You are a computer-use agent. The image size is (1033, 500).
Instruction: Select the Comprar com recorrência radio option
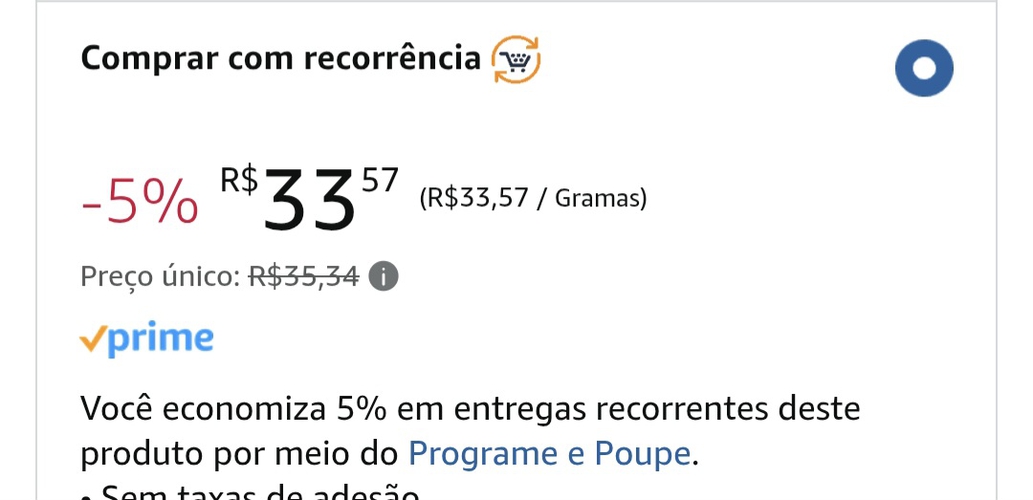click(923, 68)
